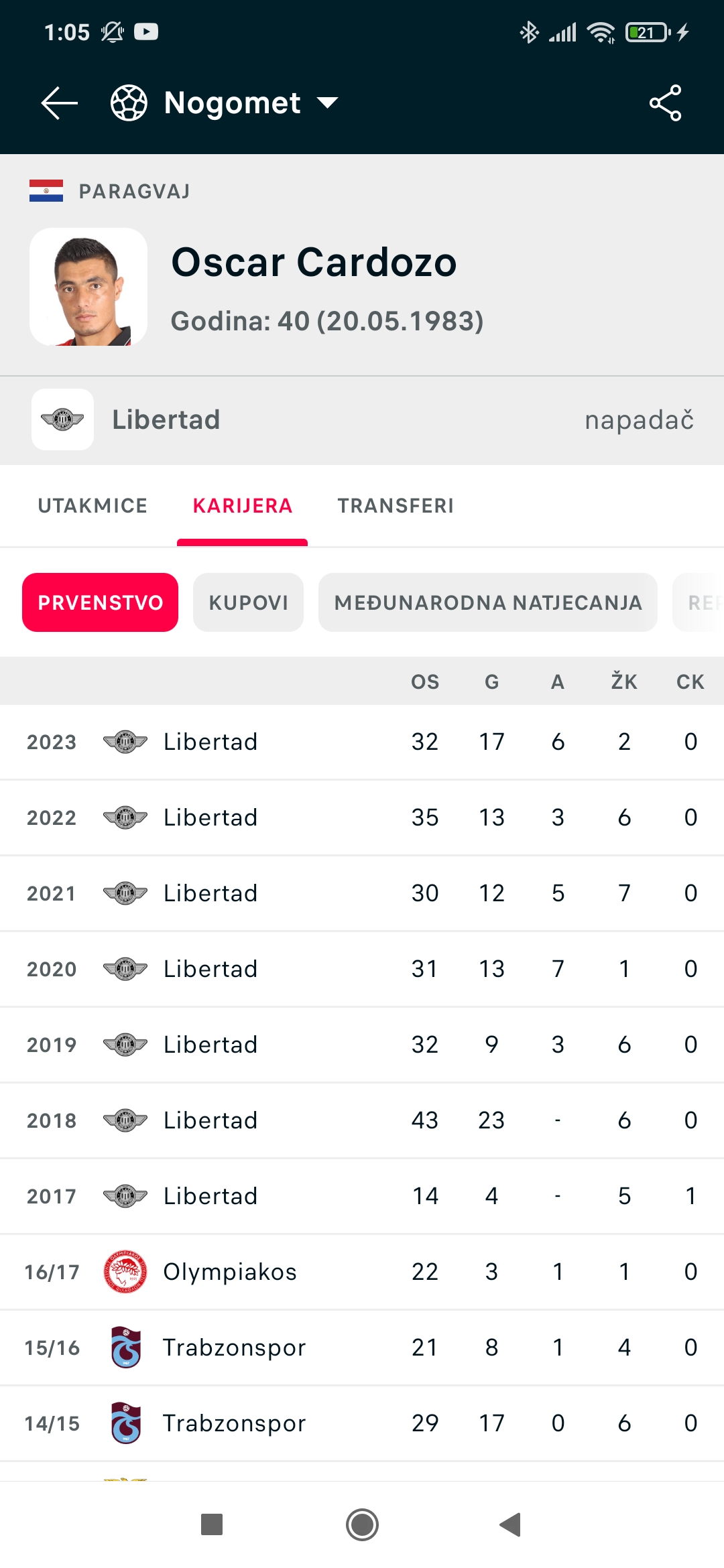
Task: Open the 14/15 Trabzonspor season row
Action: coord(362,1423)
